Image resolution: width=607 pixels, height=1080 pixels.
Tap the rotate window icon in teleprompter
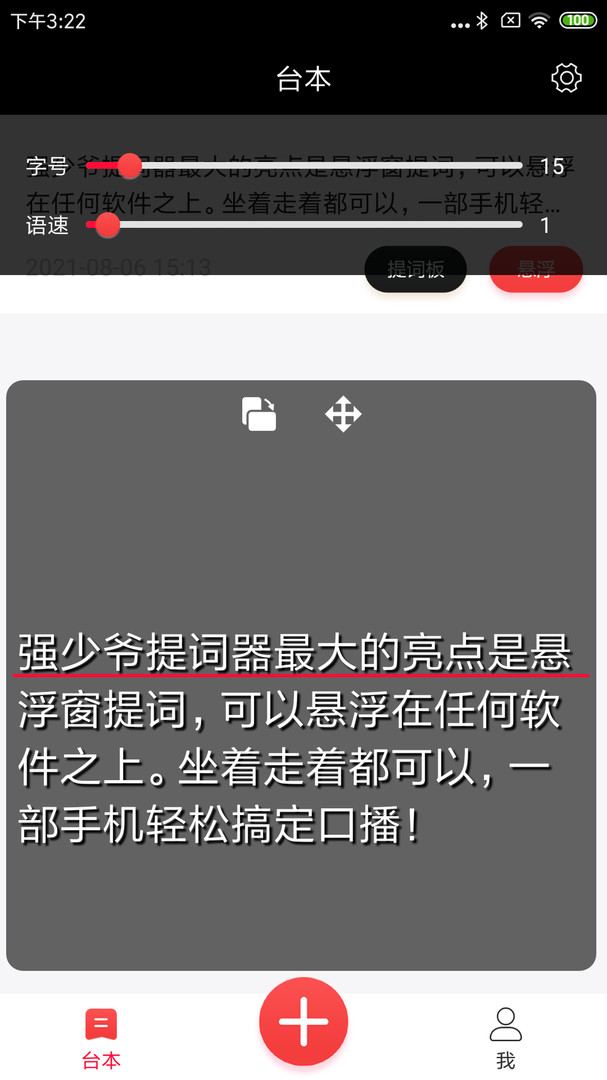(259, 414)
